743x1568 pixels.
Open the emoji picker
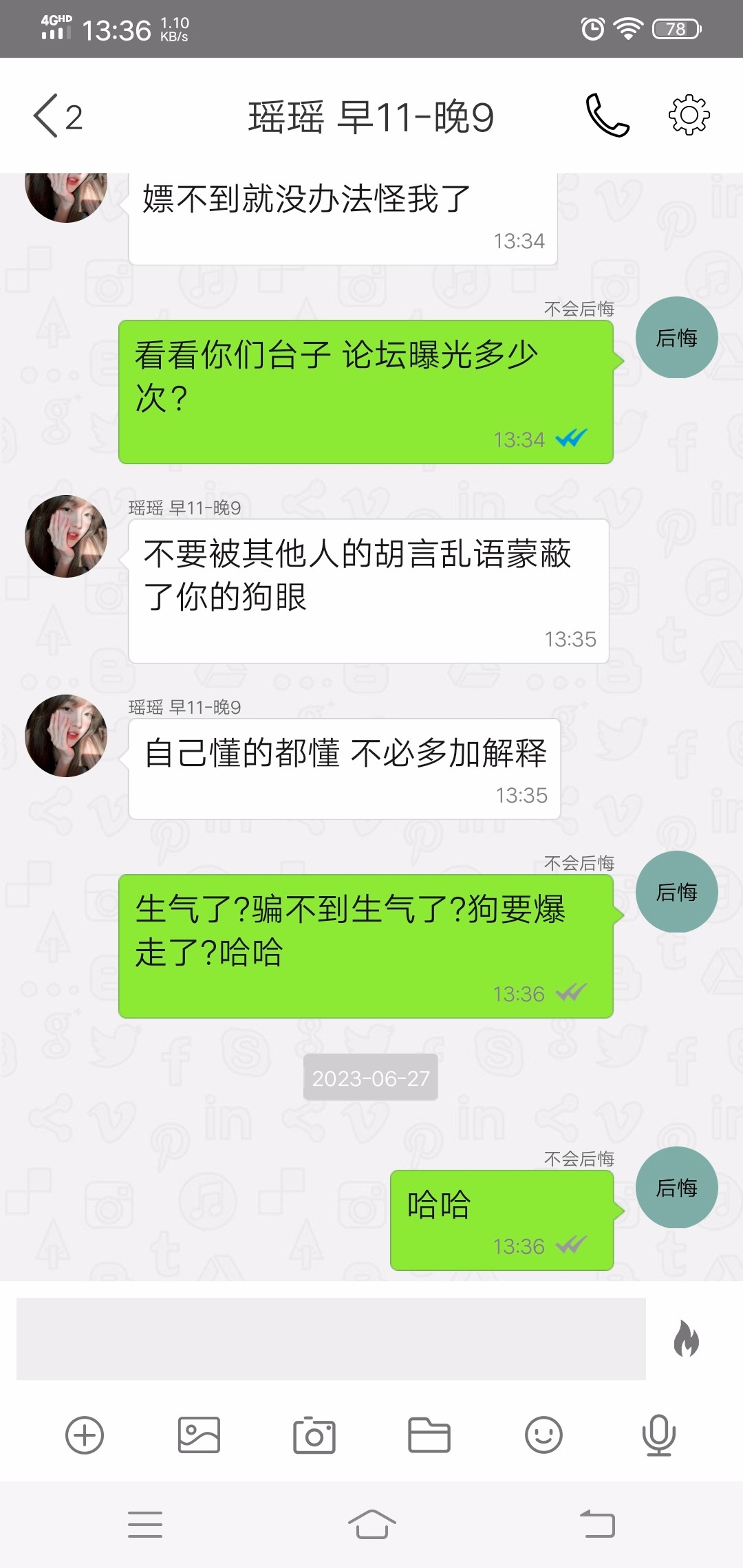tap(543, 1435)
